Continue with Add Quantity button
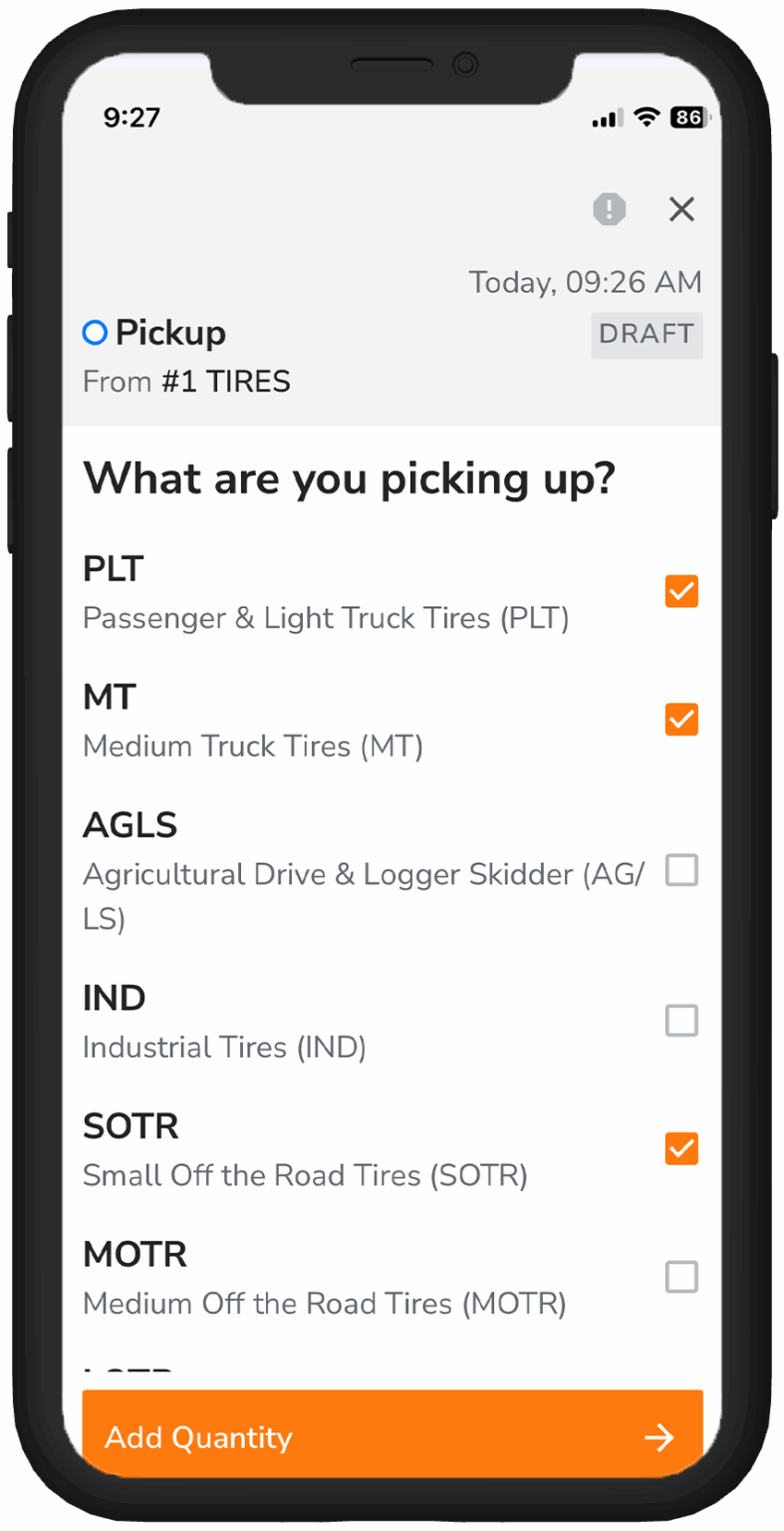Viewport: 784px width, 1531px height. click(x=392, y=1435)
